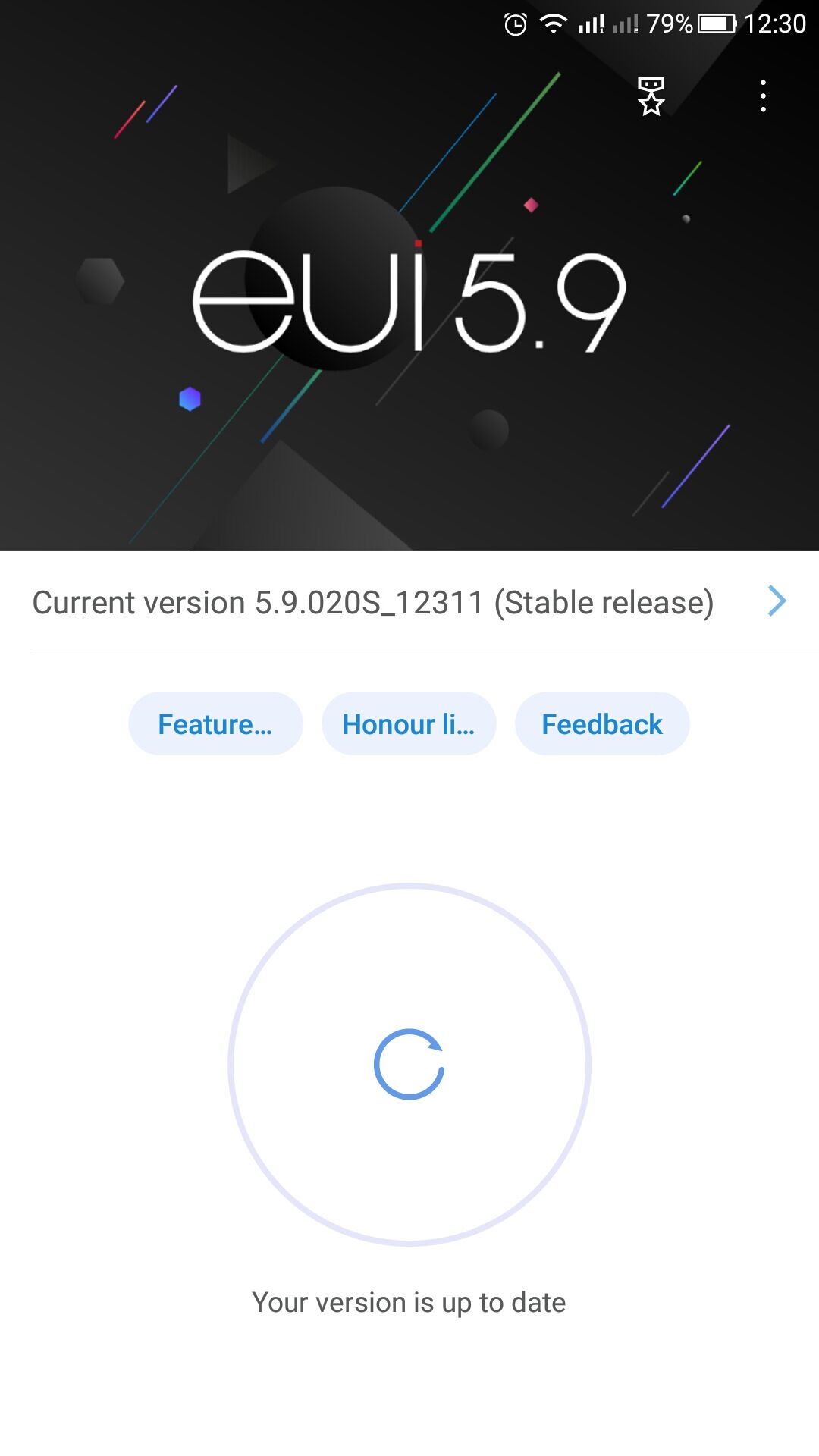
Task: Tap the Feedback chip
Action: (602, 723)
